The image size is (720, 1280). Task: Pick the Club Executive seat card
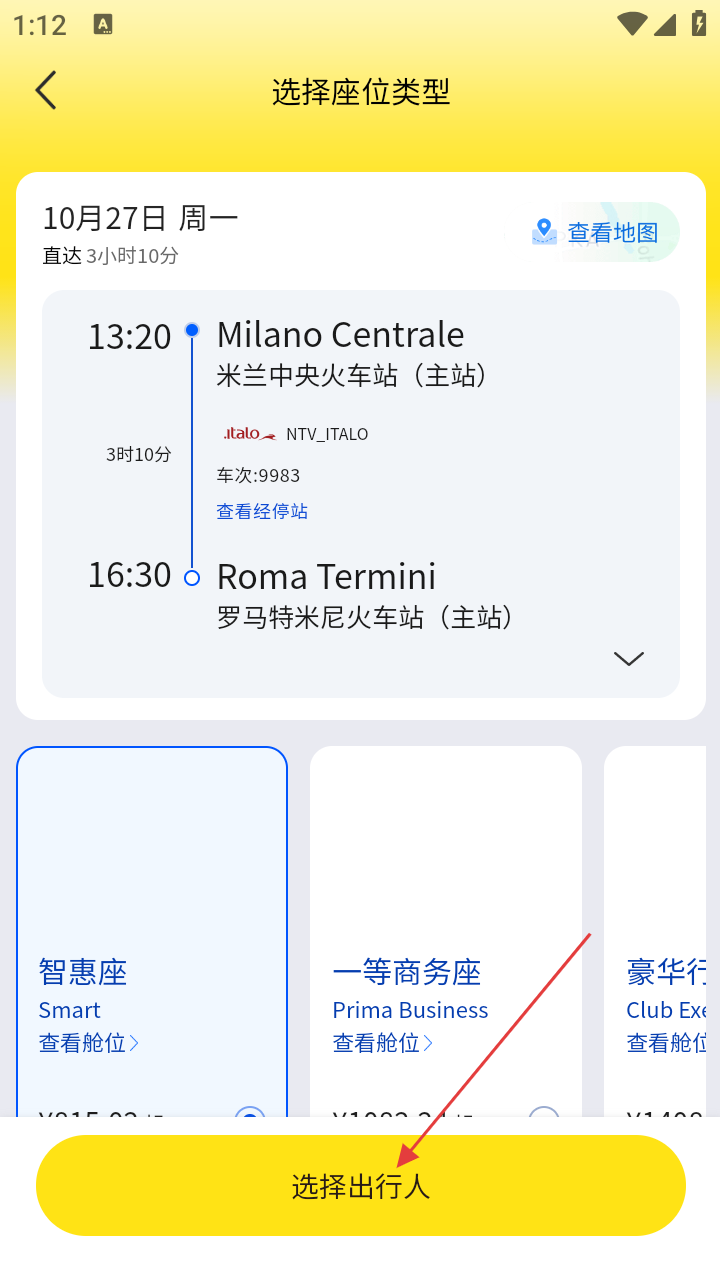pos(660,900)
